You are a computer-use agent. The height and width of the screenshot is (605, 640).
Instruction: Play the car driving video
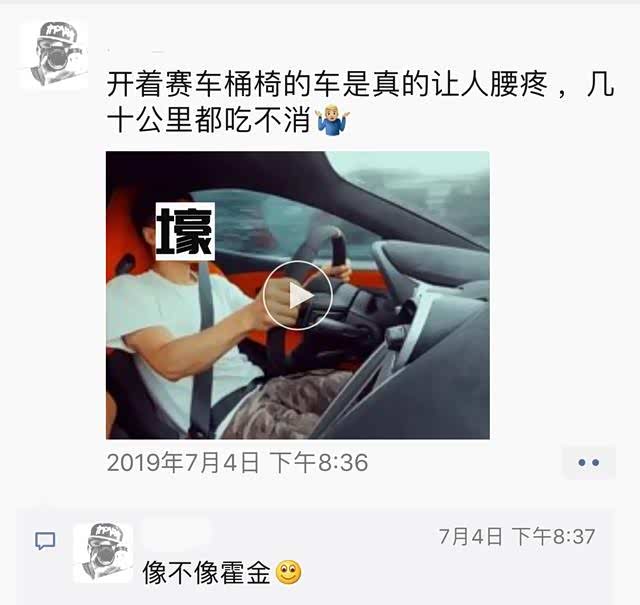[x=297, y=294]
